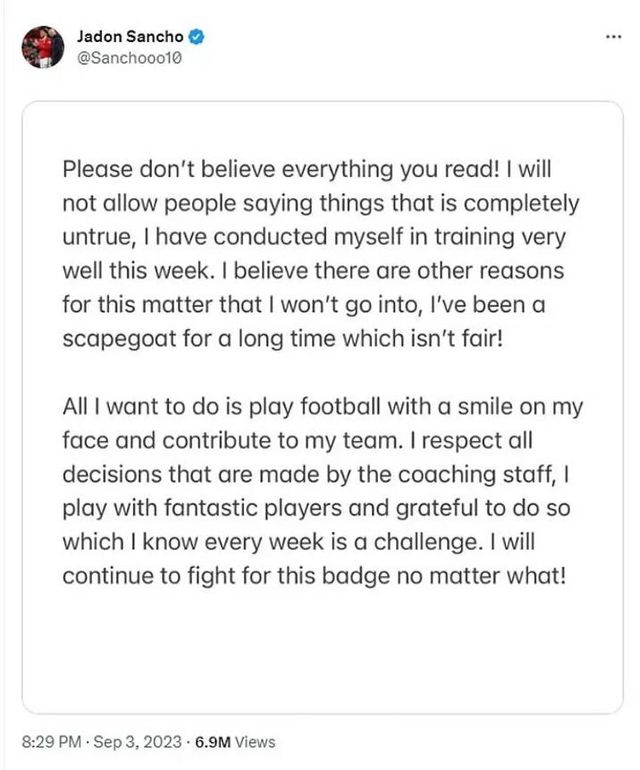Open the tweet's three-dot overflow menu
This screenshot has height=770, width=640.
pyautogui.click(x=613, y=37)
